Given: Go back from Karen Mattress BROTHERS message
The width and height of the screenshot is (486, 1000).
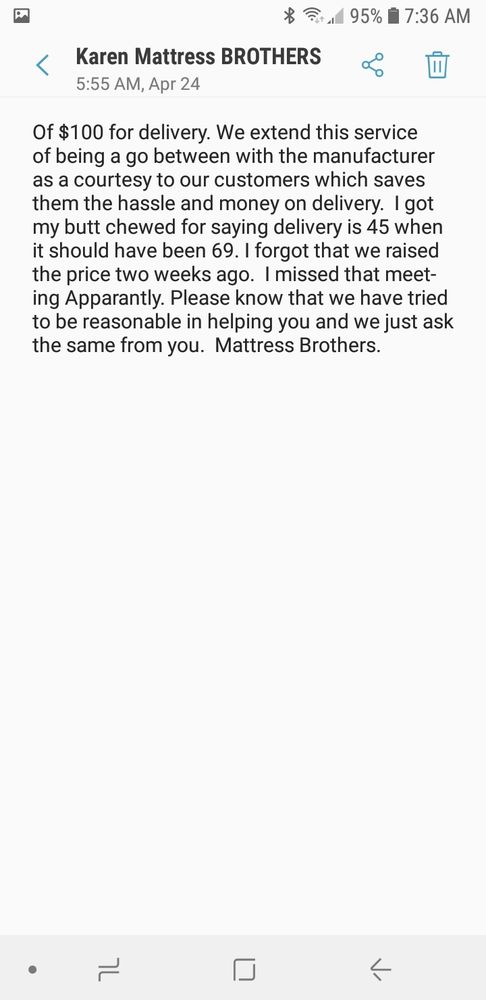Looking at the screenshot, I should click(43, 65).
